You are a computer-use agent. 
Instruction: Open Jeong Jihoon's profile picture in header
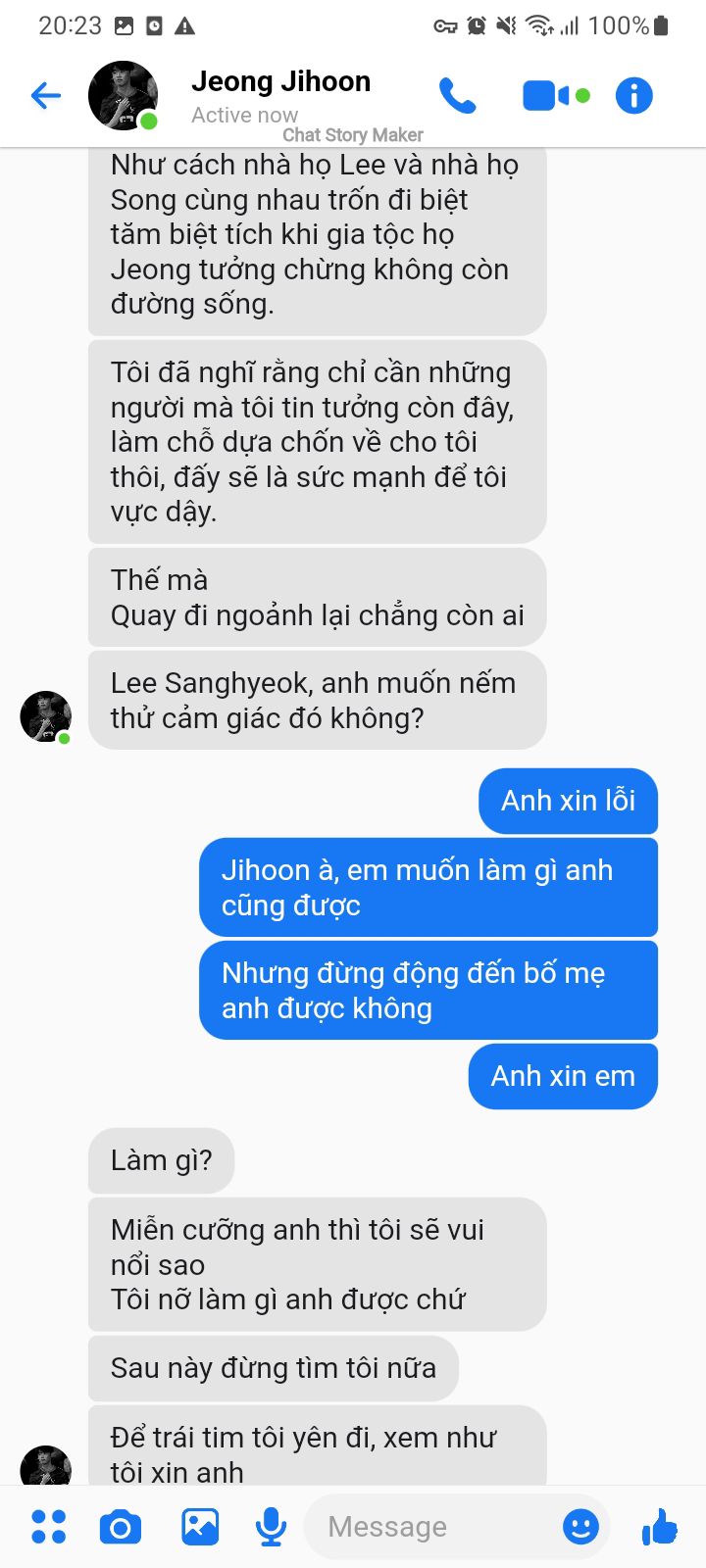pyautogui.click(x=124, y=95)
